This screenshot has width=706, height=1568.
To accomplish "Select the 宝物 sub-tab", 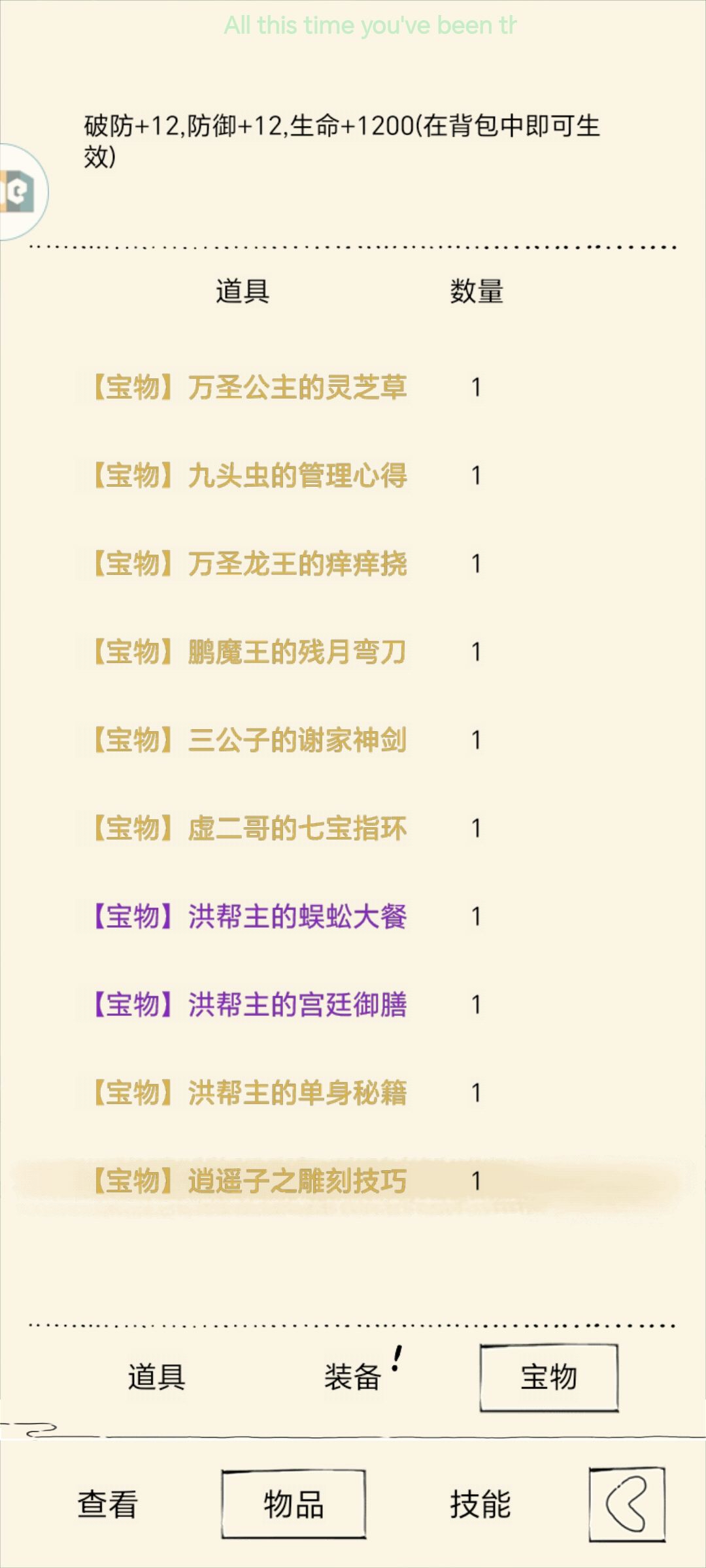I will point(549,1377).
